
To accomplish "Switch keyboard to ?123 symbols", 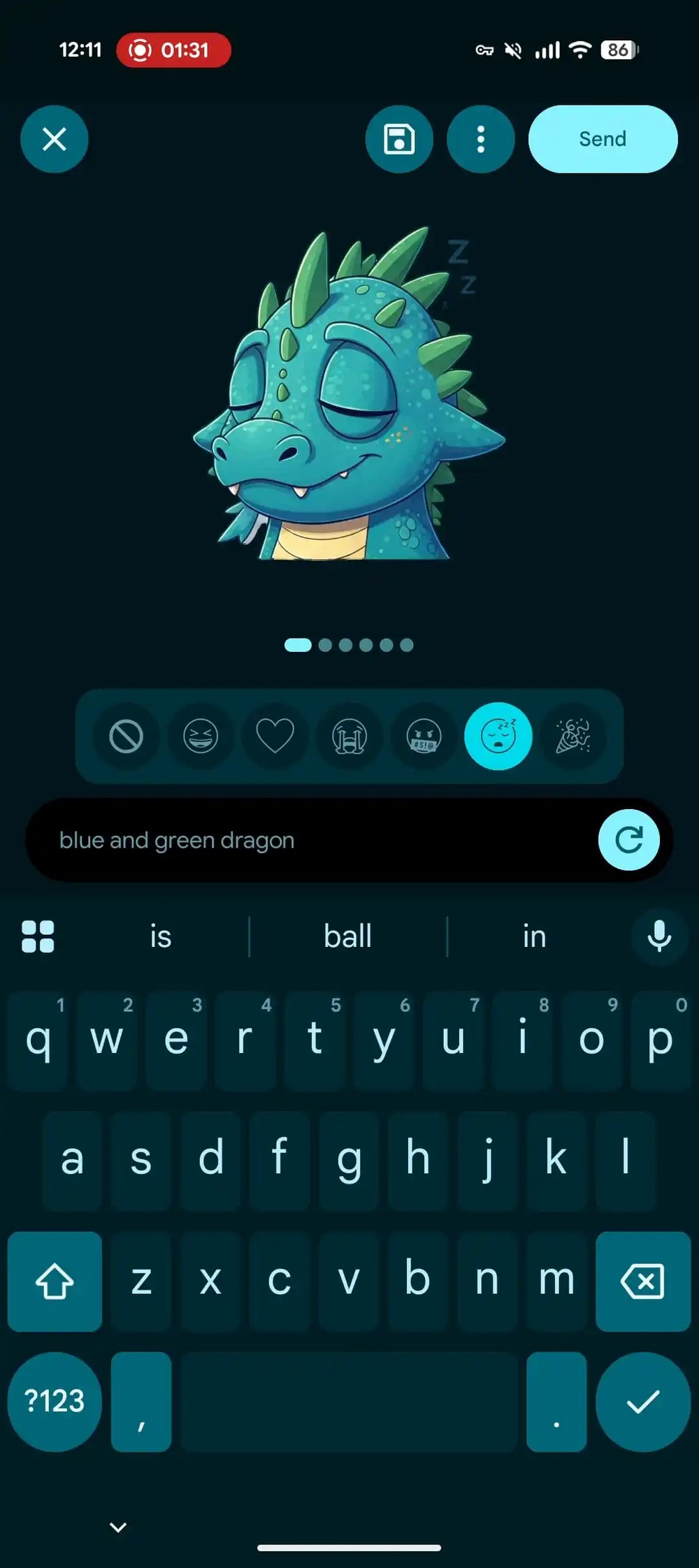I will [x=55, y=1401].
